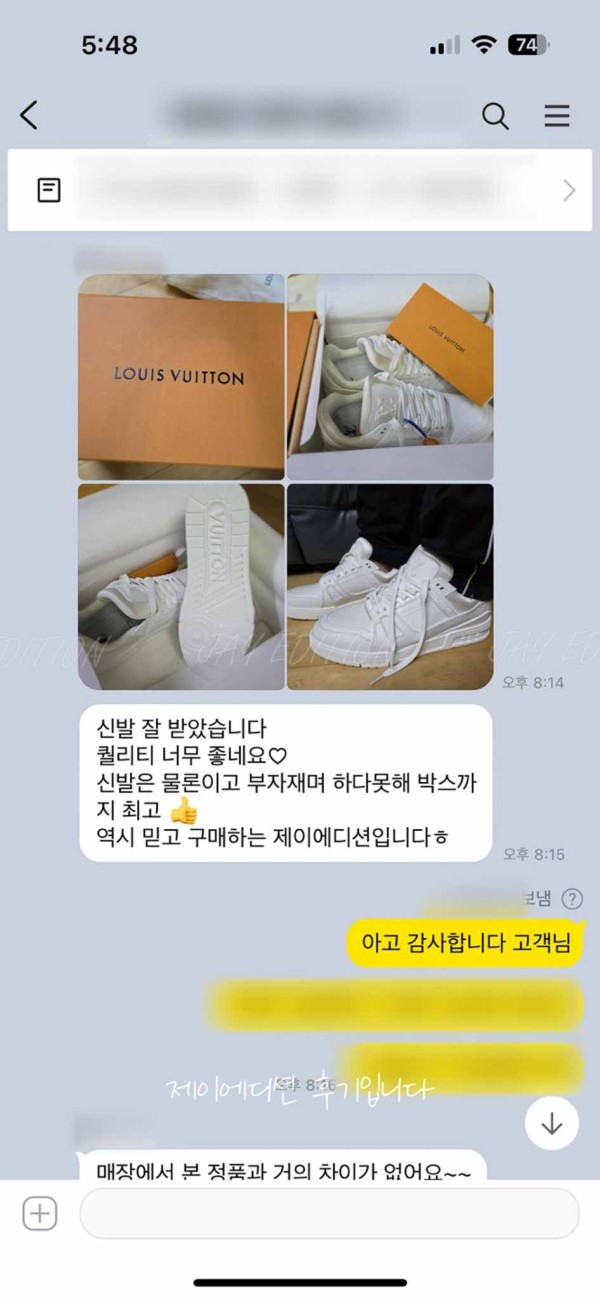The height and width of the screenshot is (1299, 600).
Task: Open the chat room hamburger menu
Action: [556, 116]
